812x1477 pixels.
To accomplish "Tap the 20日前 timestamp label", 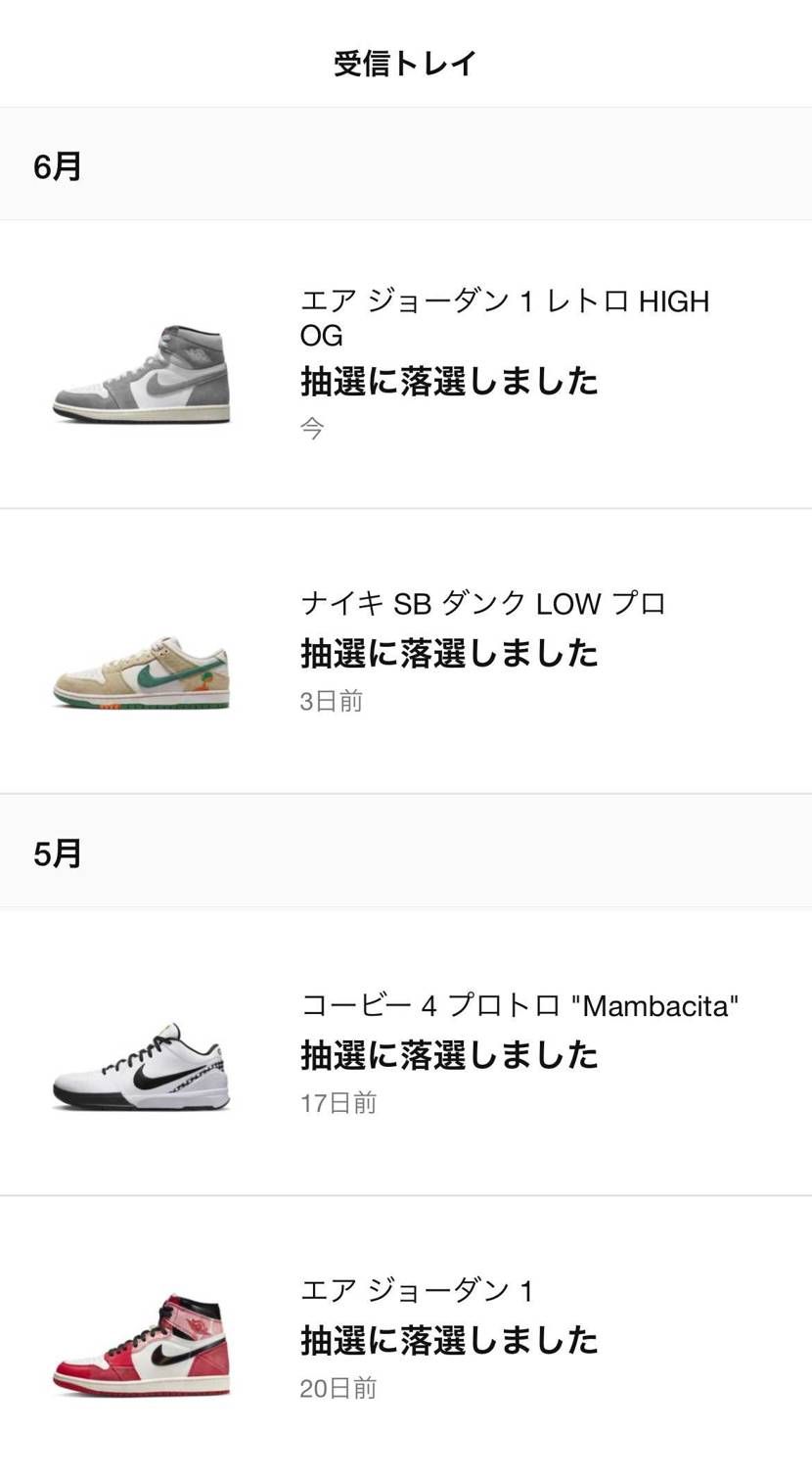I will pyautogui.click(x=338, y=1388).
